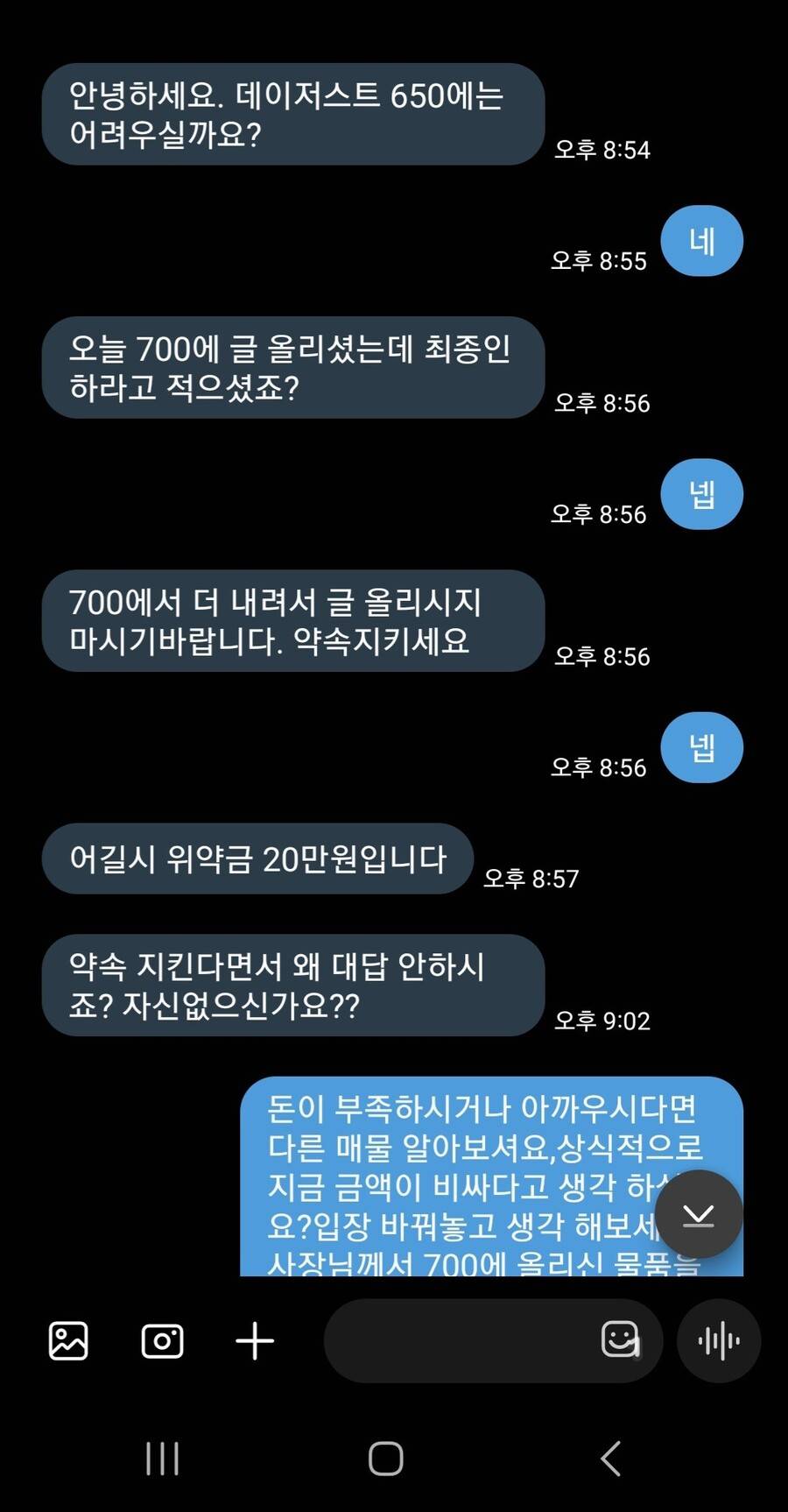788x1512 pixels.
Task: Open the attachment plus icon
Action: click(254, 1340)
